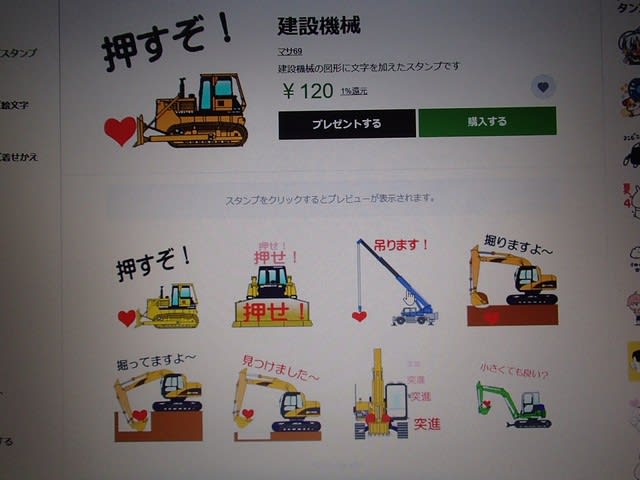Tap the 購入する button
640x480 pixels.
pos(487,122)
